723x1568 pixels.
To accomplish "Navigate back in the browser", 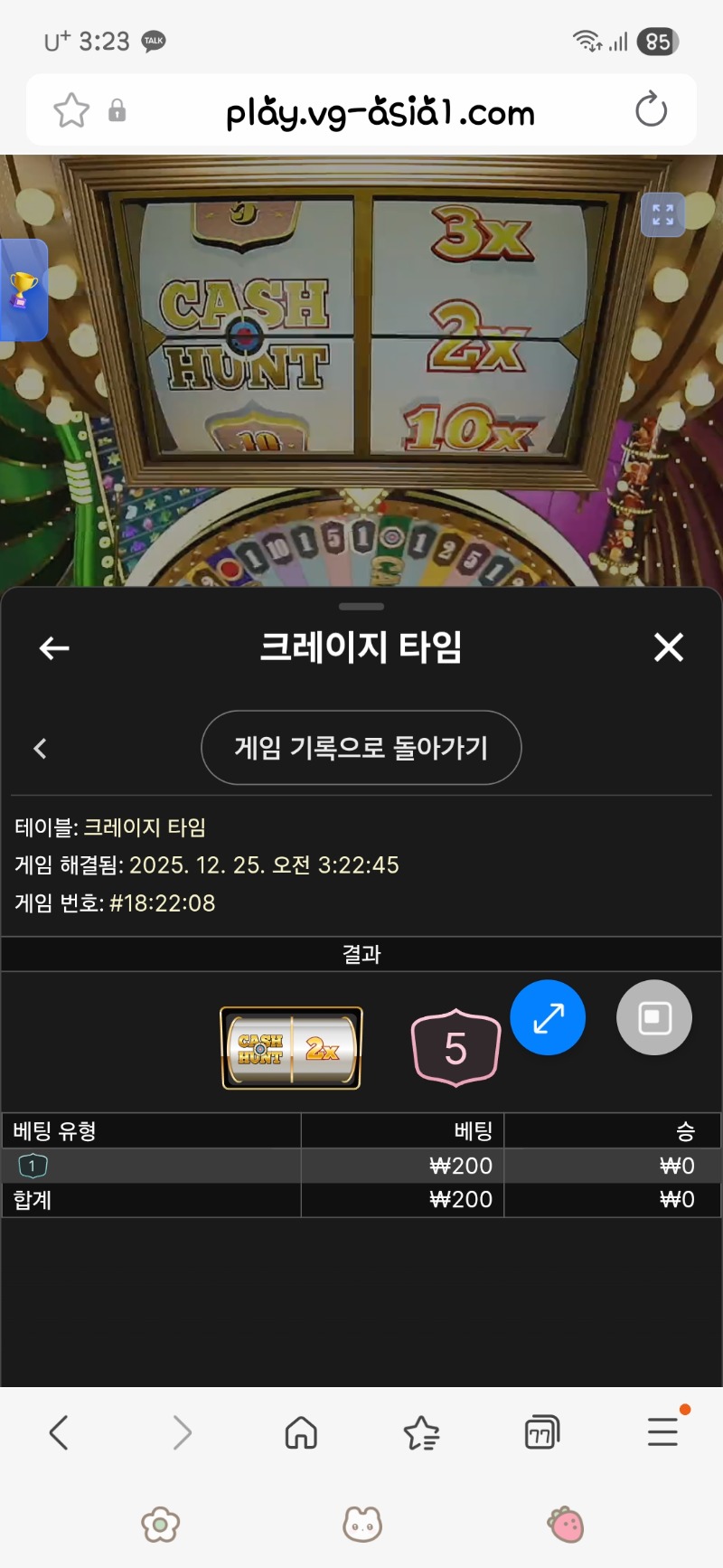I will [59, 1432].
